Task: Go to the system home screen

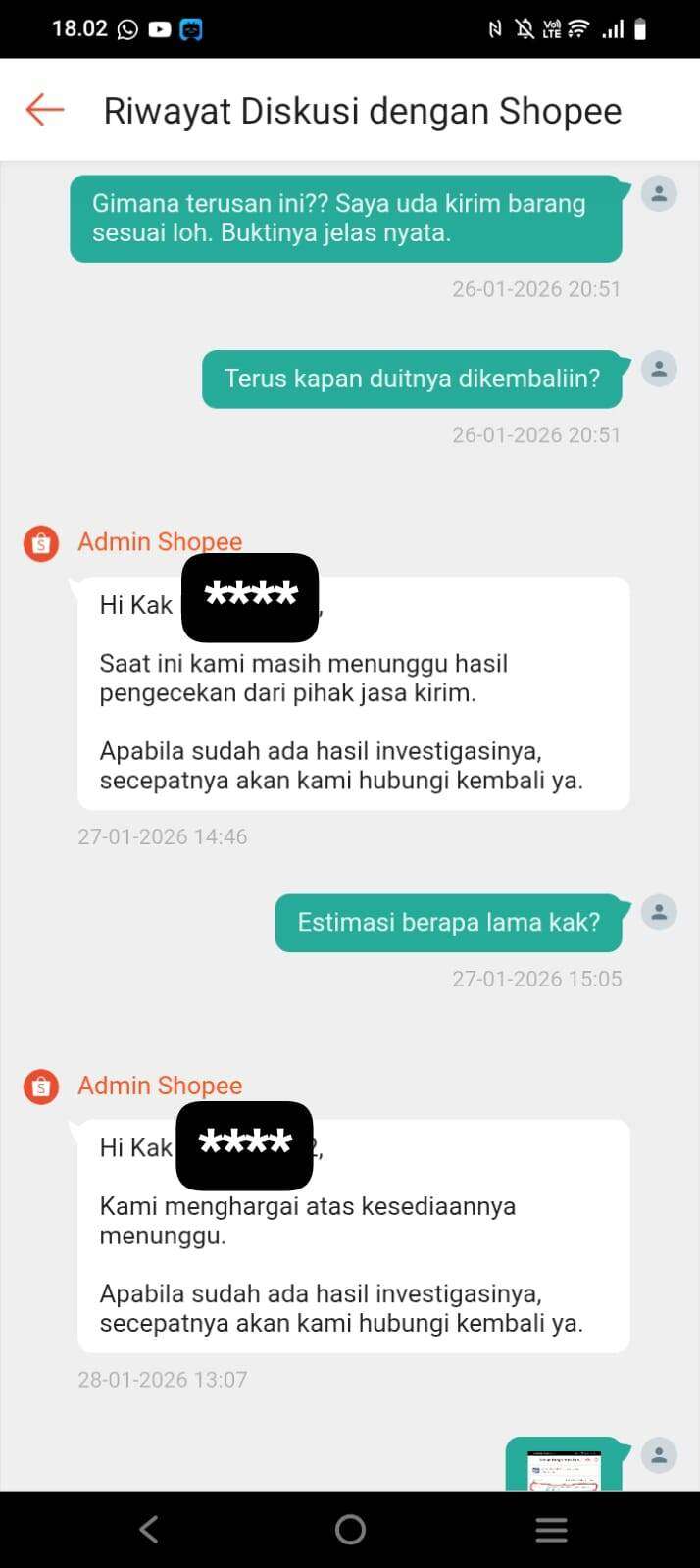Action: click(x=350, y=1529)
